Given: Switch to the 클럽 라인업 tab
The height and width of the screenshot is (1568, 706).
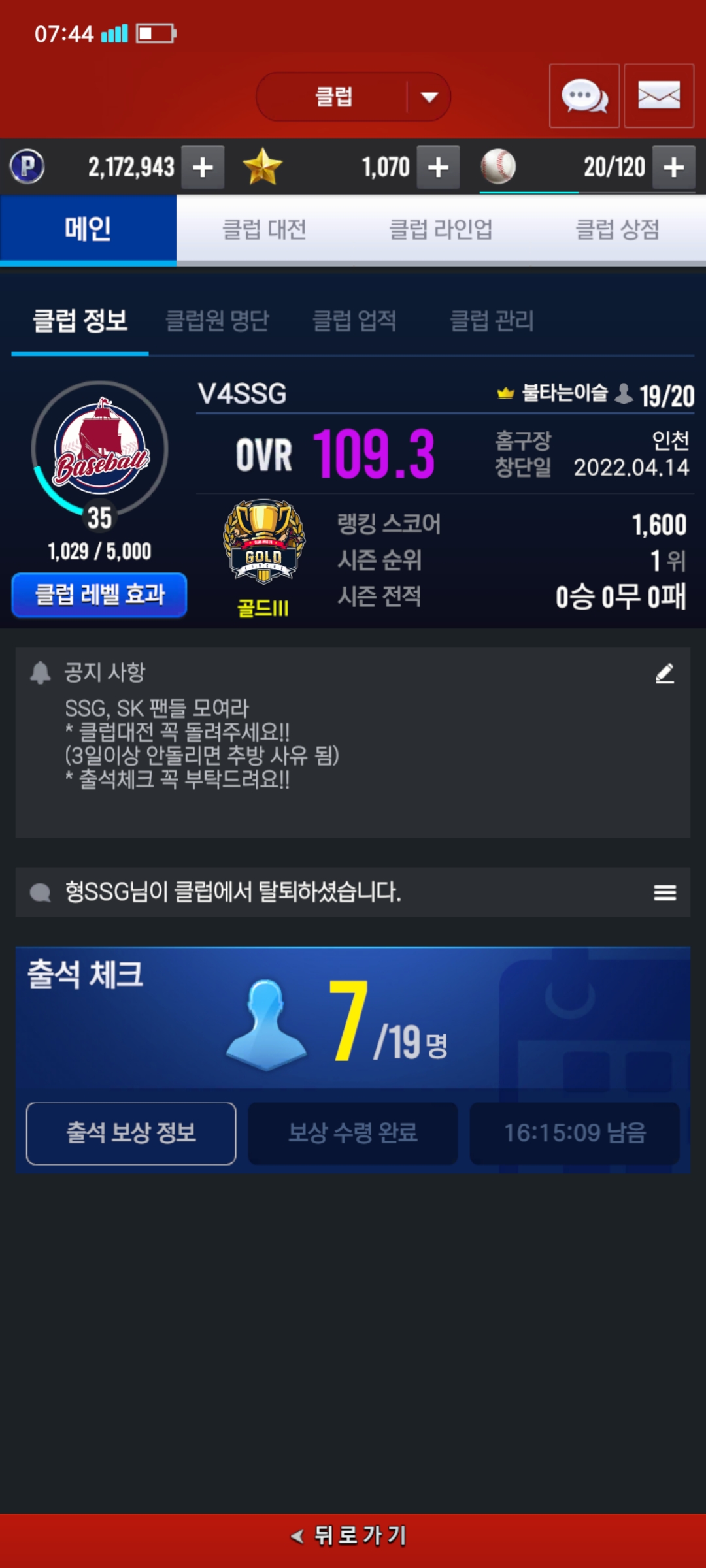Looking at the screenshot, I should 441,230.
